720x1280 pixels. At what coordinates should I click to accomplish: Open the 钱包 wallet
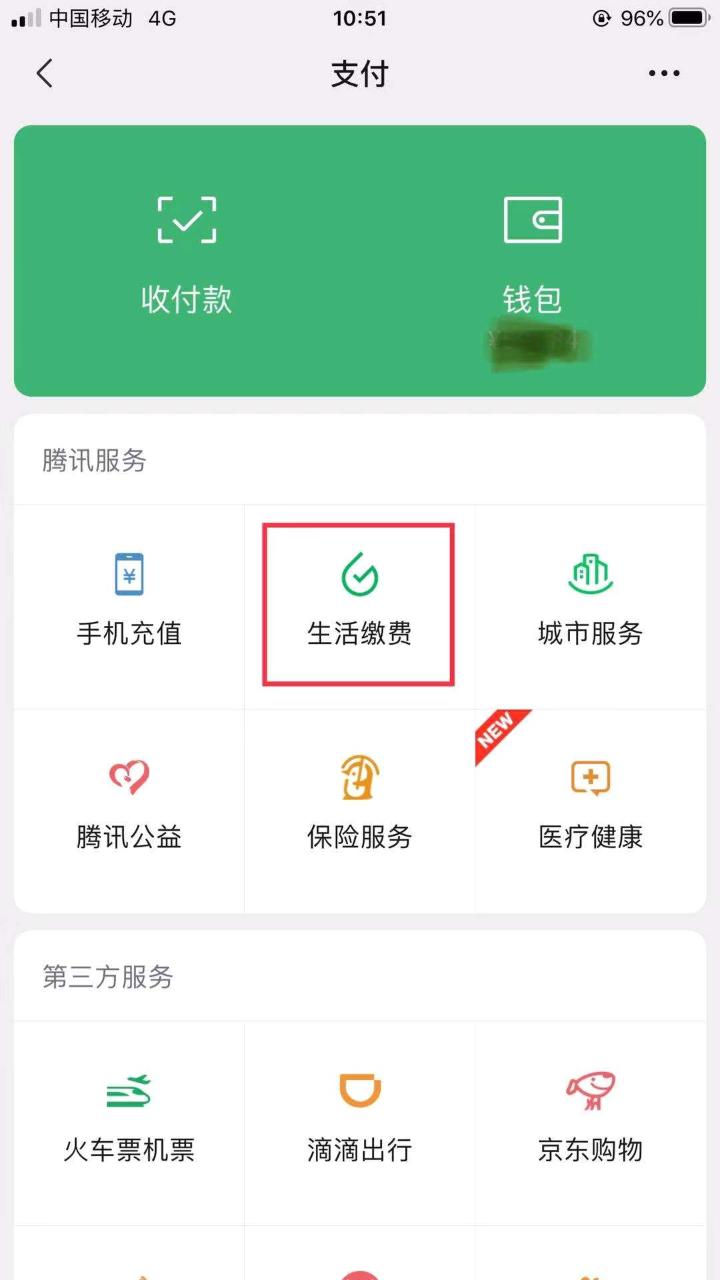(532, 256)
